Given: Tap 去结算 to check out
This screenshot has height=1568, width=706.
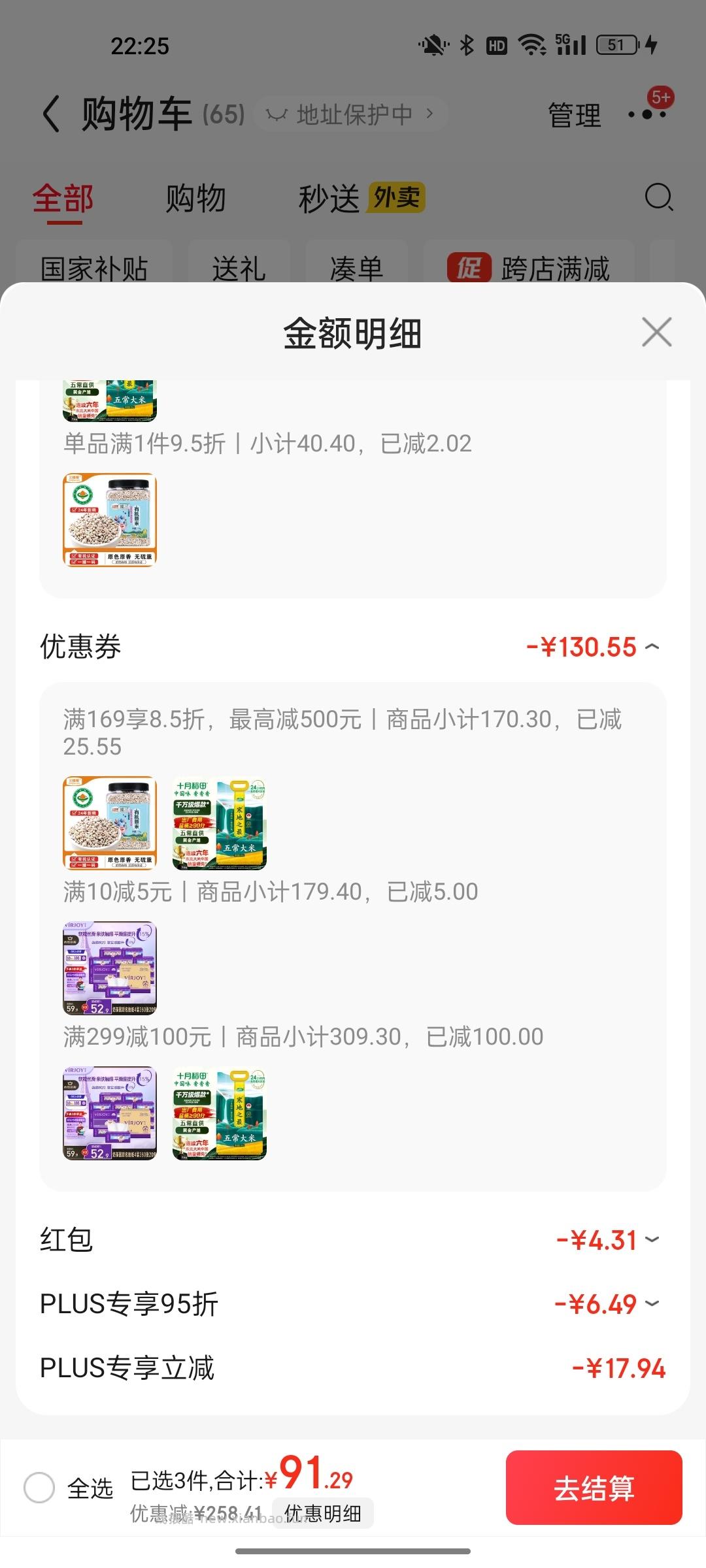Looking at the screenshot, I should (594, 1488).
